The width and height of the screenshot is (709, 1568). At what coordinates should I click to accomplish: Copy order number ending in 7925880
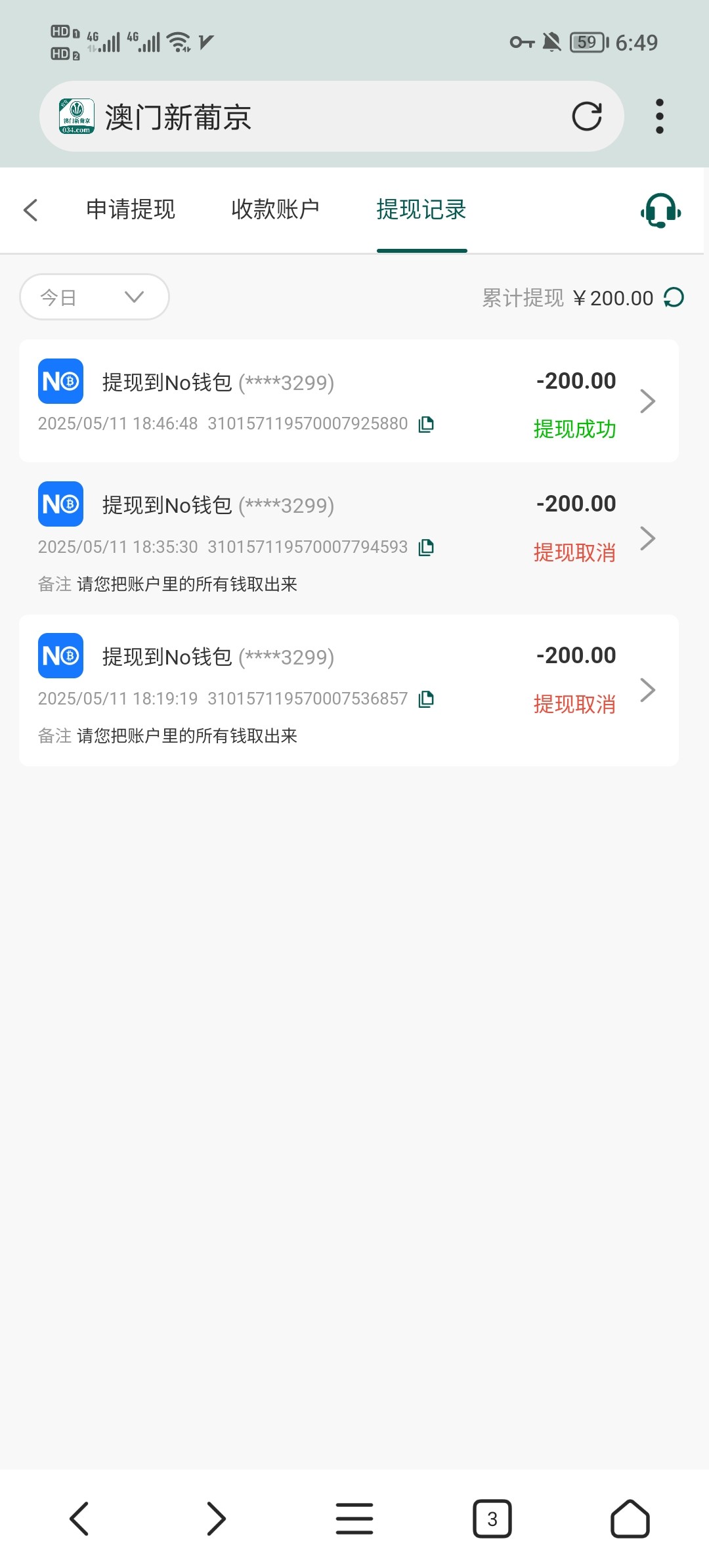coord(426,424)
